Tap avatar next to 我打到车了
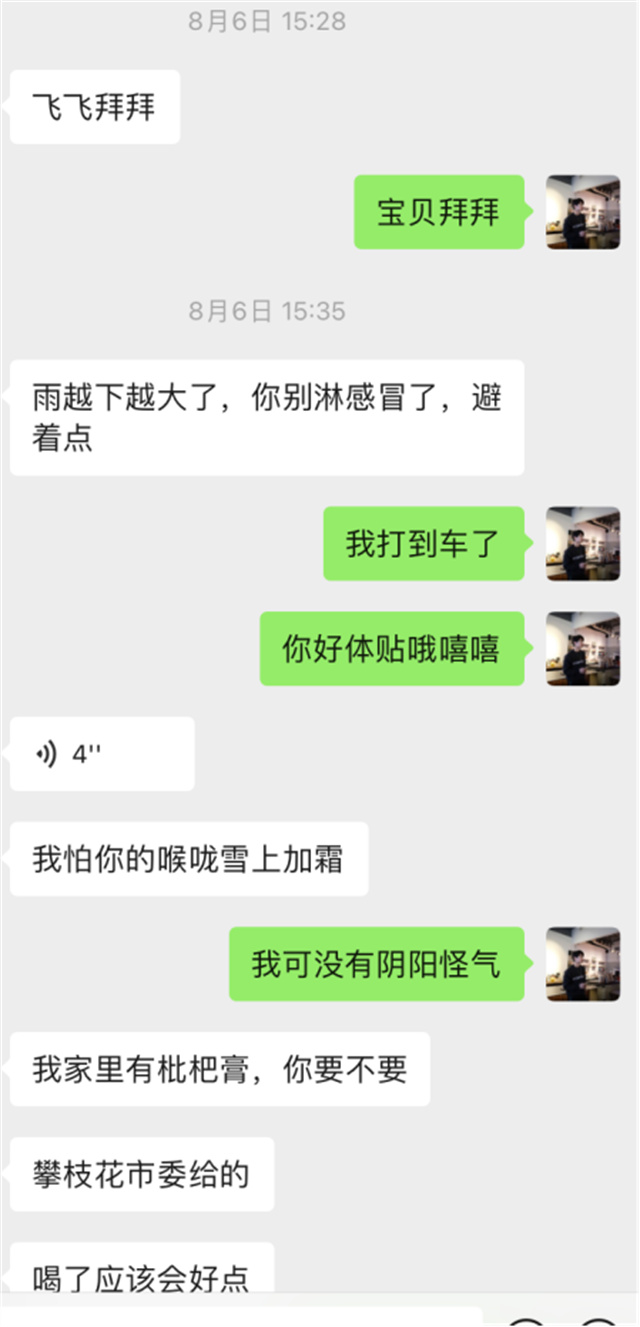 coord(582,543)
